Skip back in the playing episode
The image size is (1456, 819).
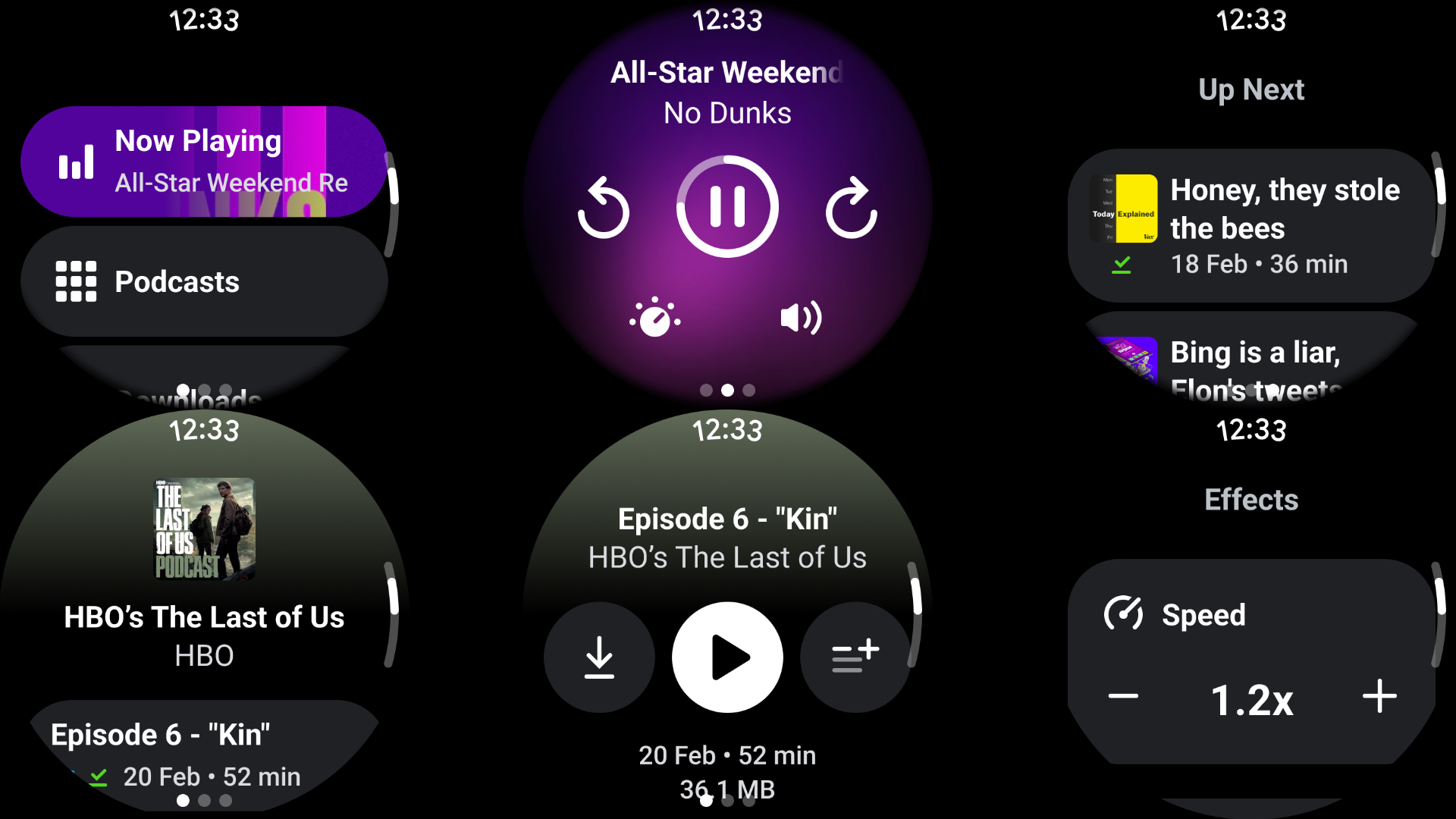click(x=603, y=208)
